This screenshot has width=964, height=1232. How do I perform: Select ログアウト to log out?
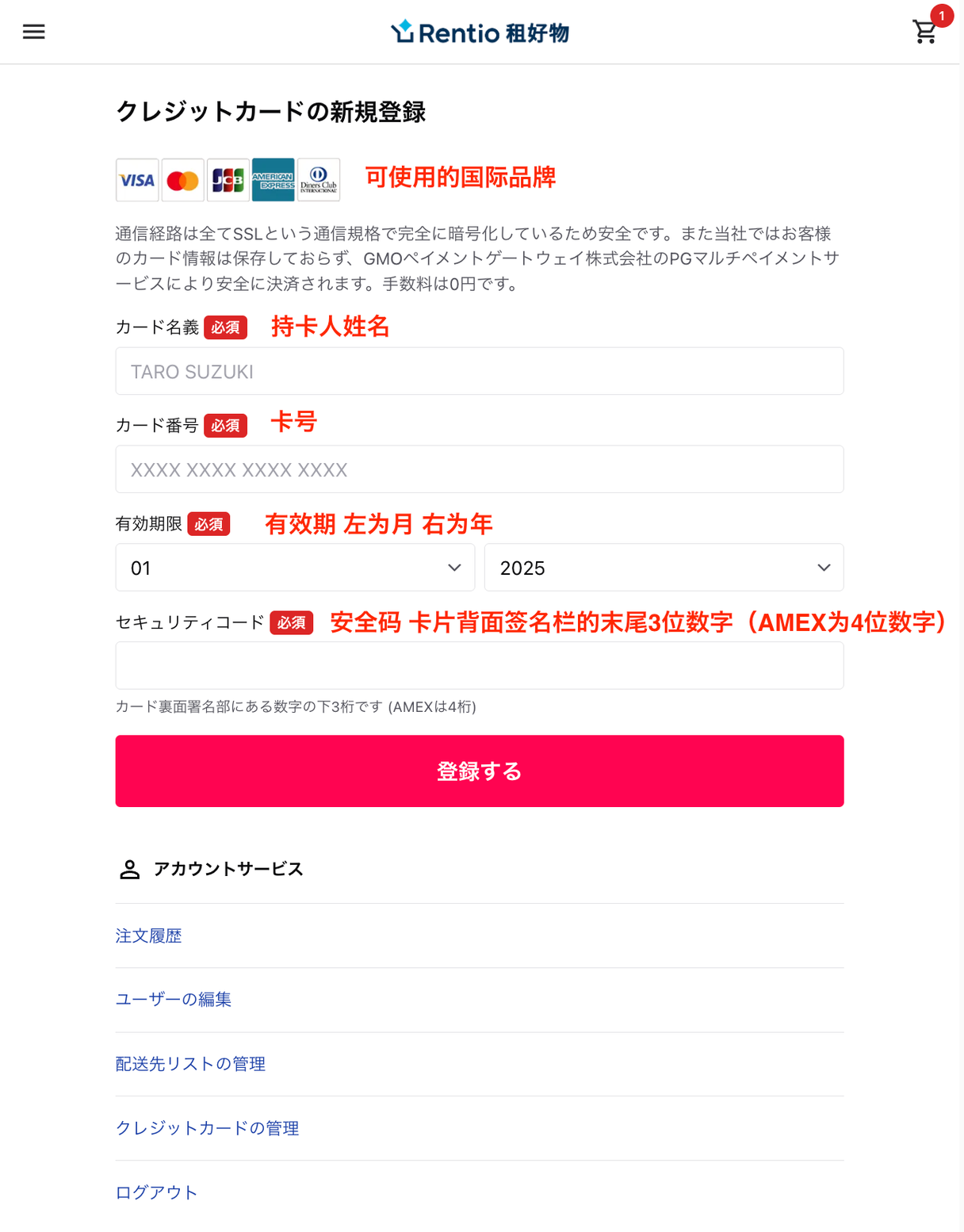click(156, 1192)
